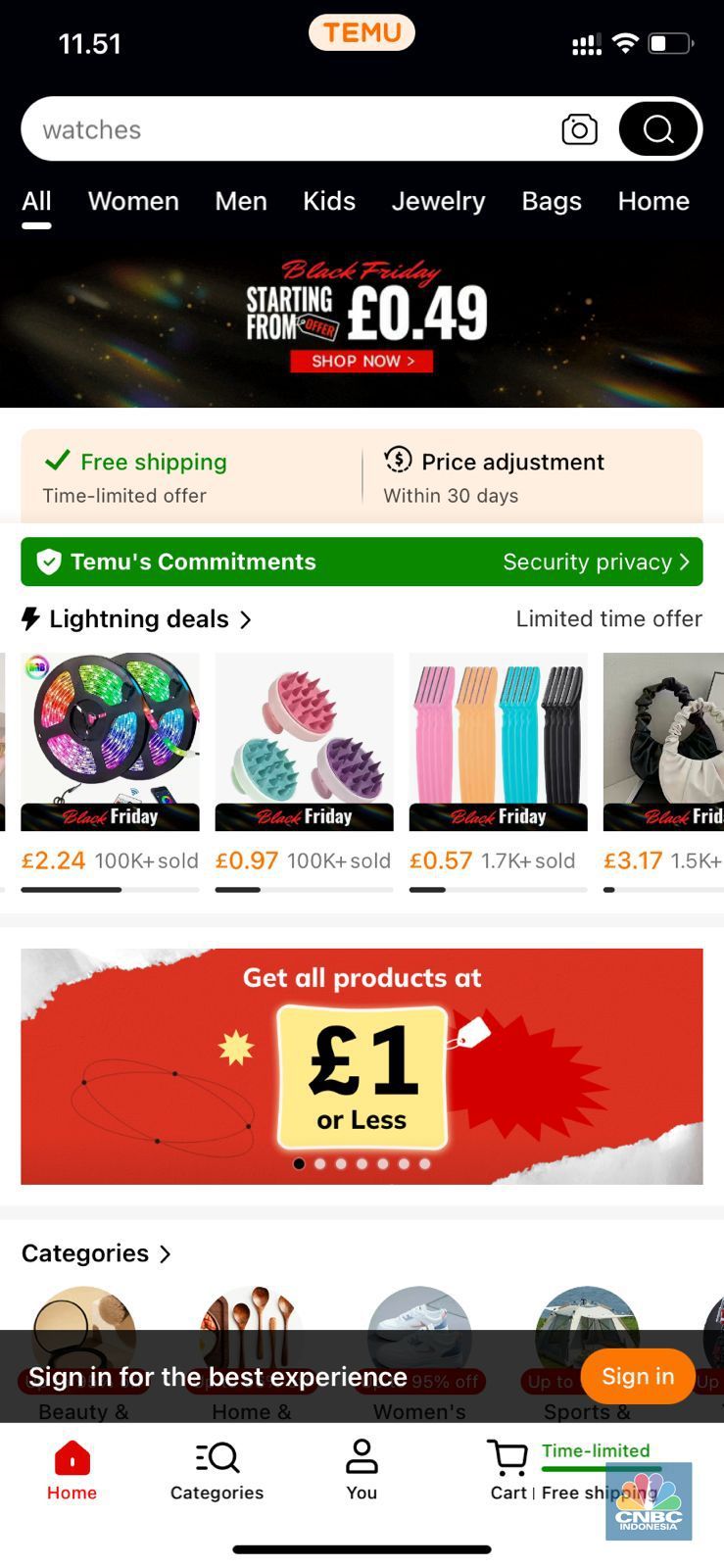Screen dimensions: 724x1568
Task: Open the Black Friday Shop Now banner
Action: (x=362, y=361)
